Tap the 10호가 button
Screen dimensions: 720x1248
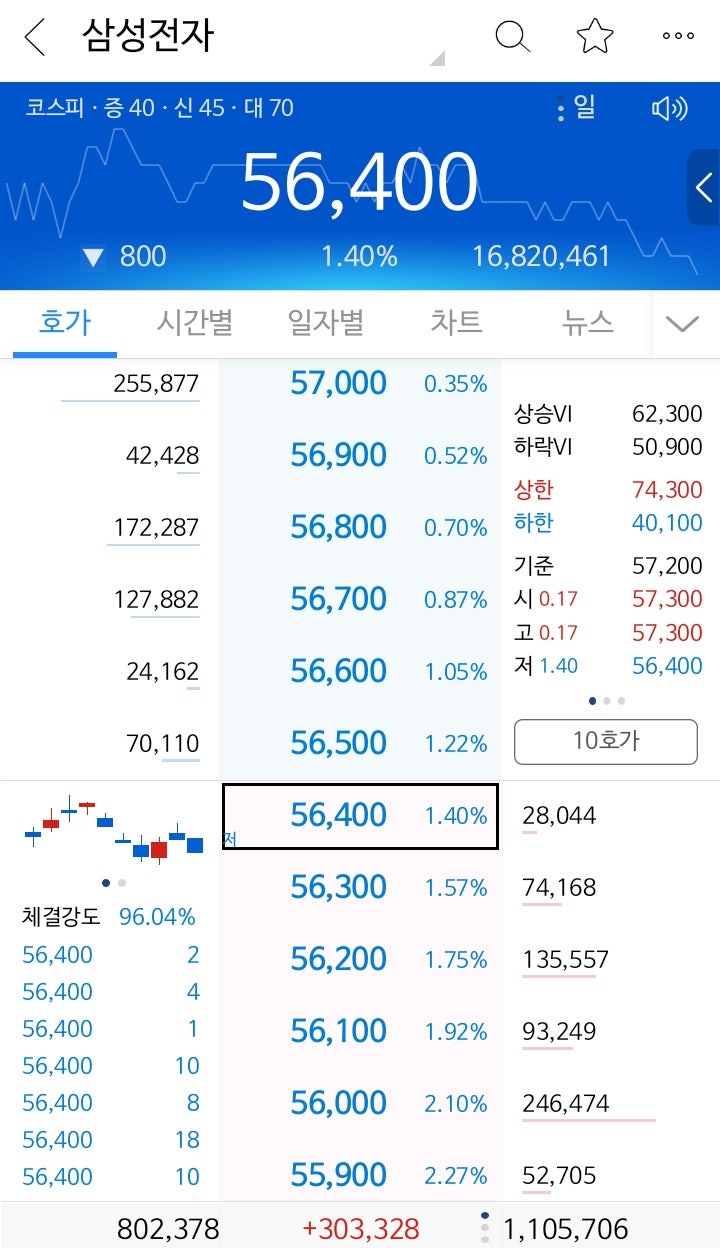pos(606,741)
